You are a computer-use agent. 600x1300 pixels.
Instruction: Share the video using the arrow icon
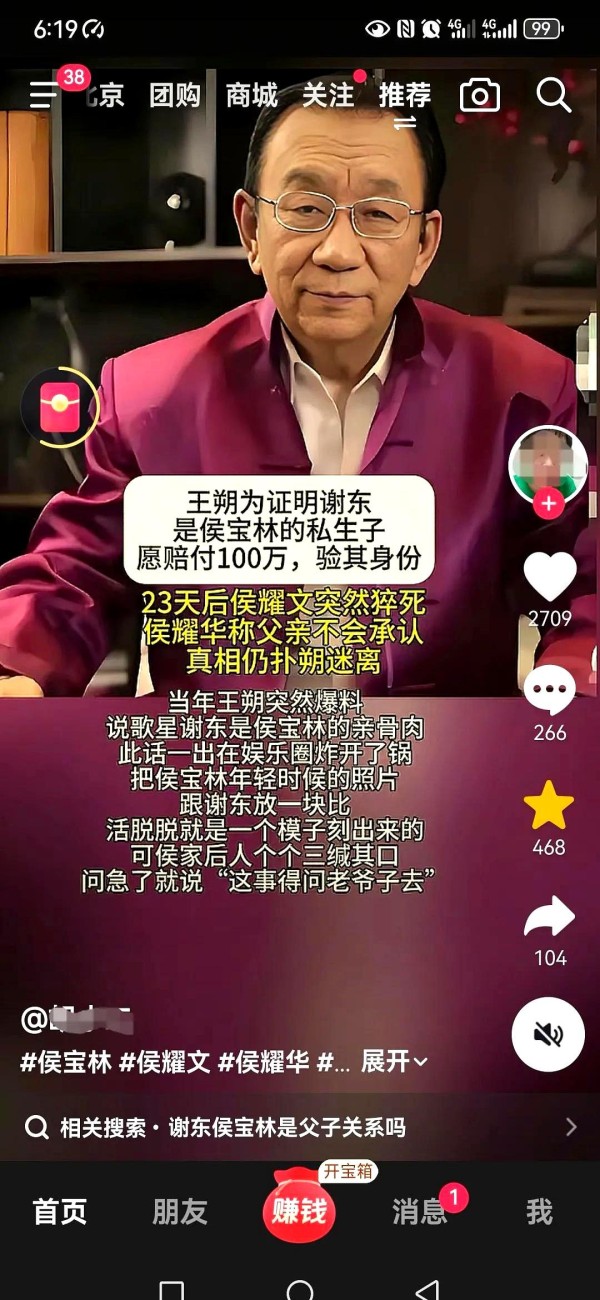click(x=550, y=916)
